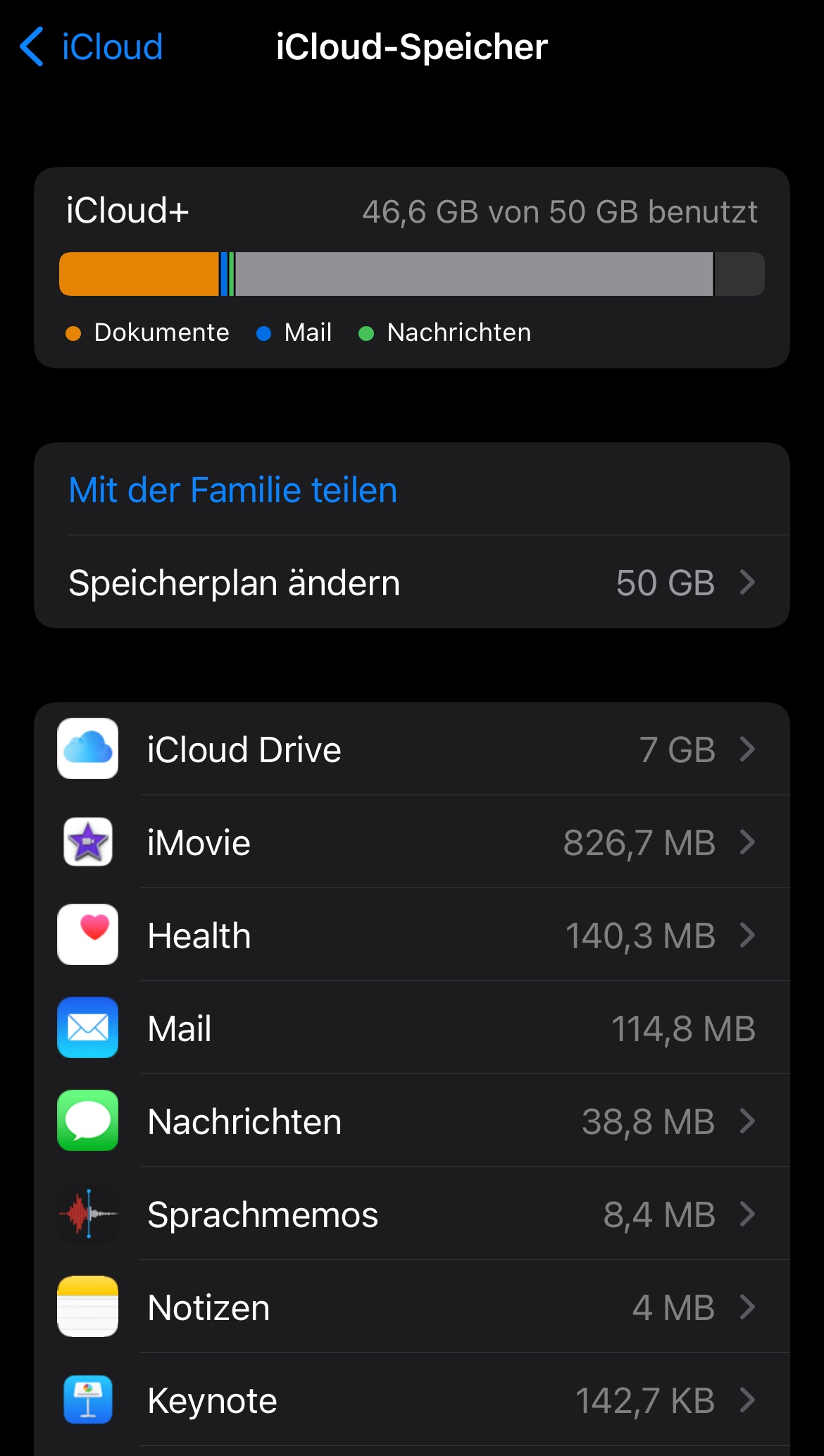This screenshot has height=1456, width=824.
Task: Select the Nachrichten storage row
Action: 412,1121
